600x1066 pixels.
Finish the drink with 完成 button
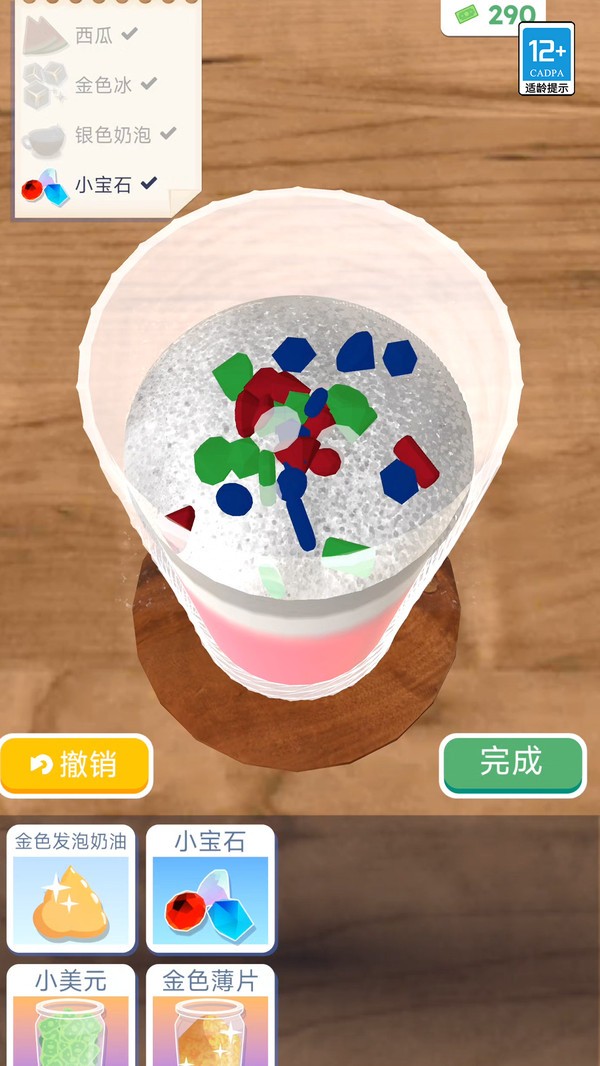pos(513,765)
